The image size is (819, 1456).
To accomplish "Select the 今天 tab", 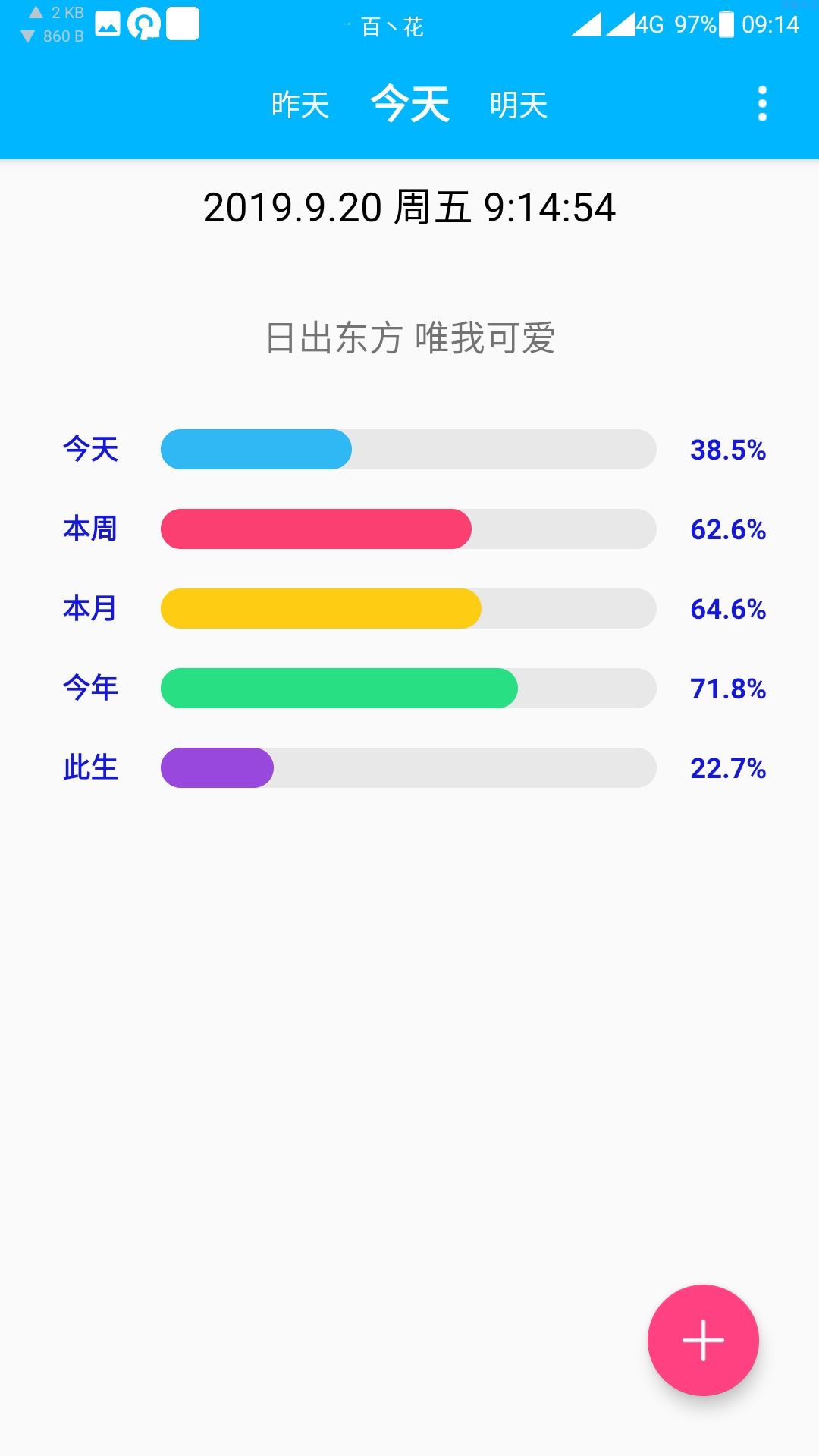I will tap(410, 104).
